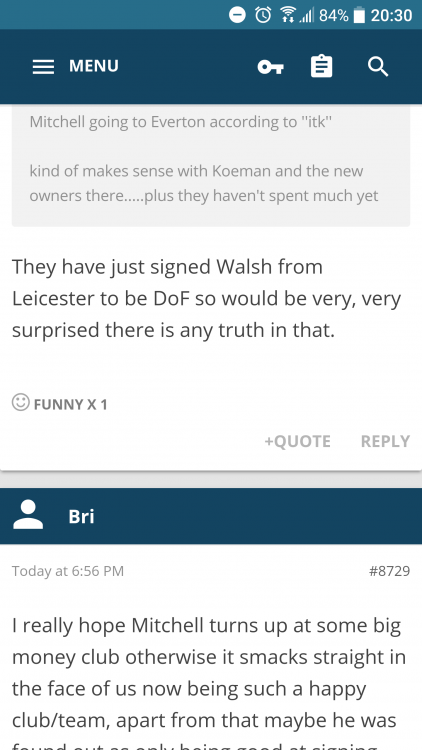Open Bri's profile
The width and height of the screenshot is (422, 750).
coord(81,516)
